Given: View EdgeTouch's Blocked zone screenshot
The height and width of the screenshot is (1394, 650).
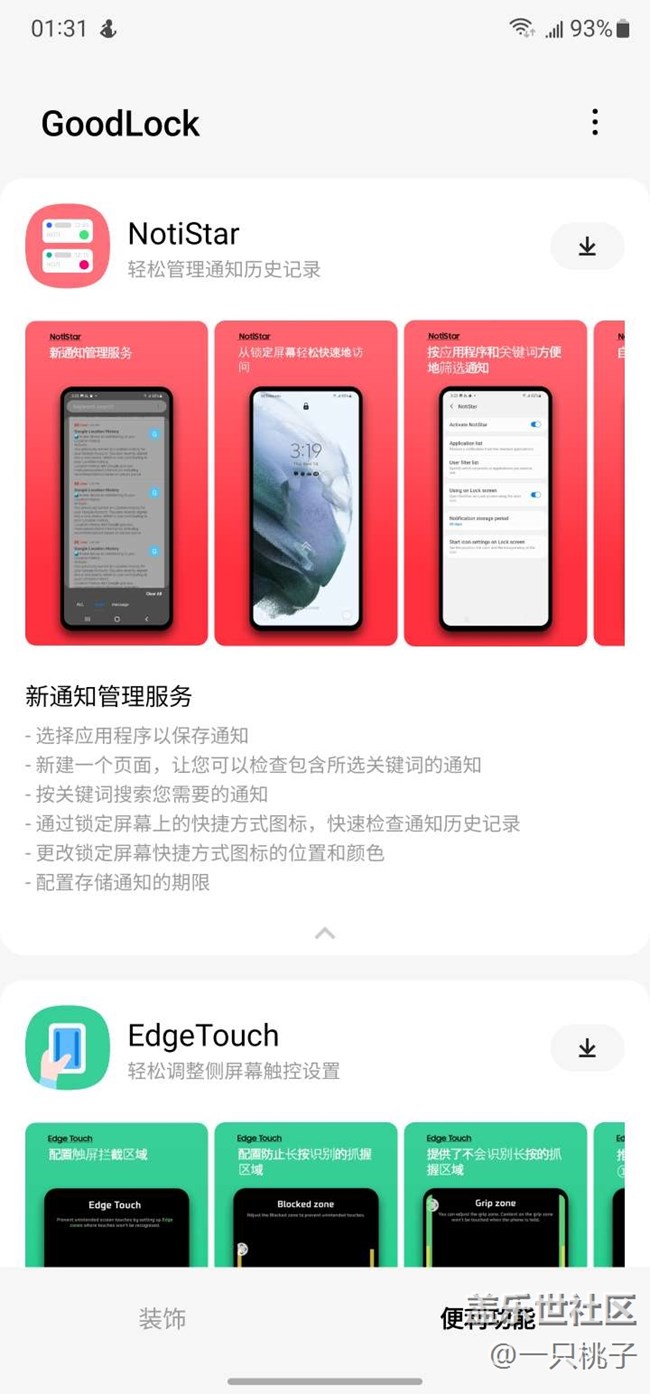Looking at the screenshot, I should point(305,1195).
